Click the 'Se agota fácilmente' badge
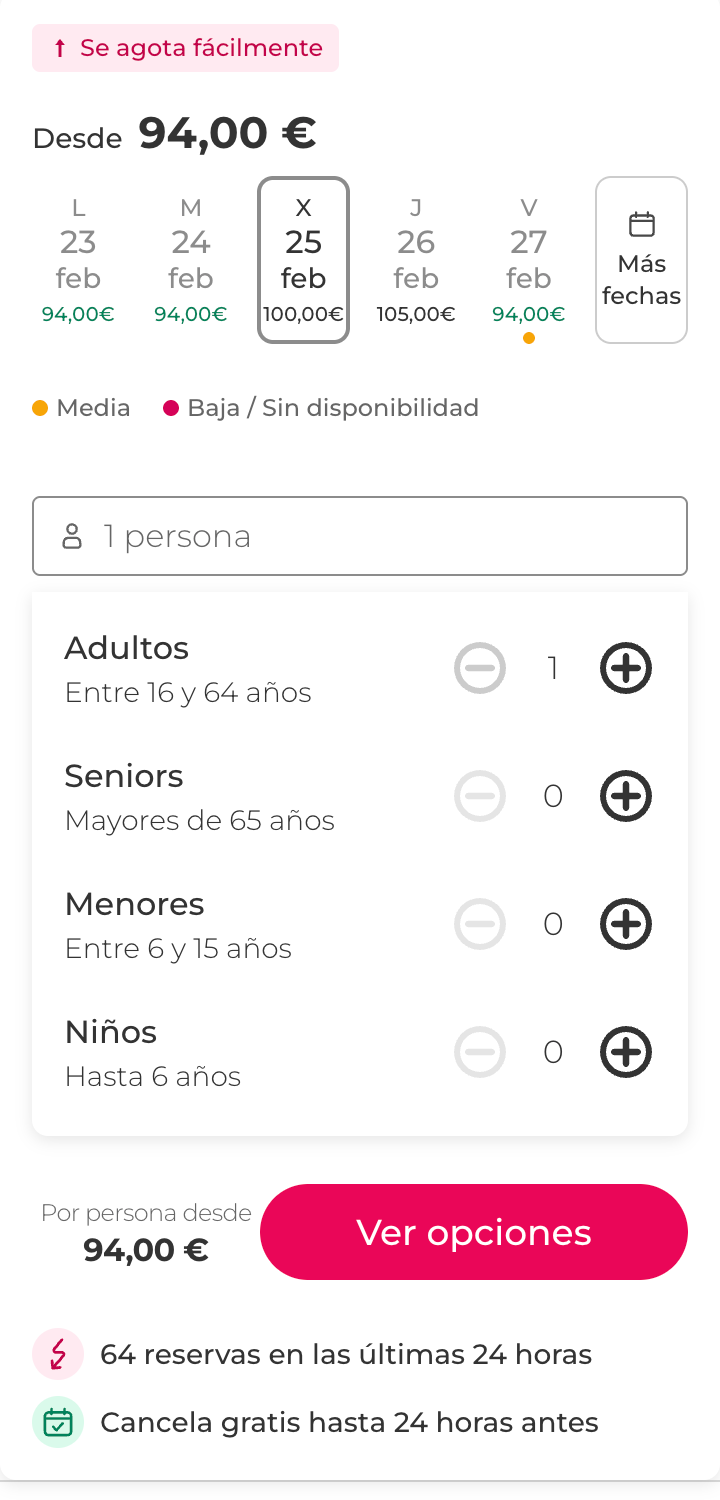The image size is (720, 1500). [x=185, y=47]
